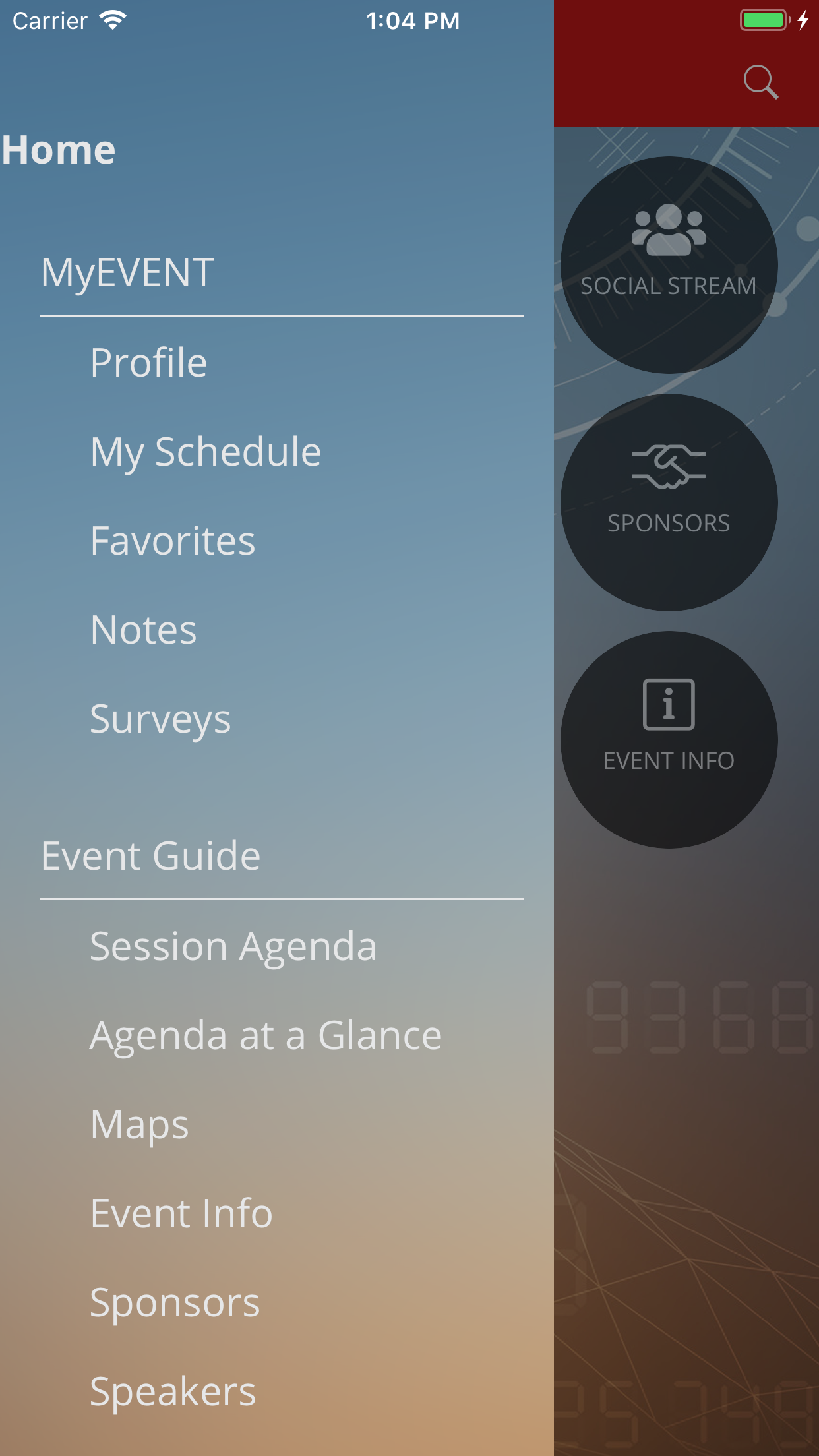Open Notes from the menu
The width and height of the screenshot is (819, 1456).
pos(144,630)
